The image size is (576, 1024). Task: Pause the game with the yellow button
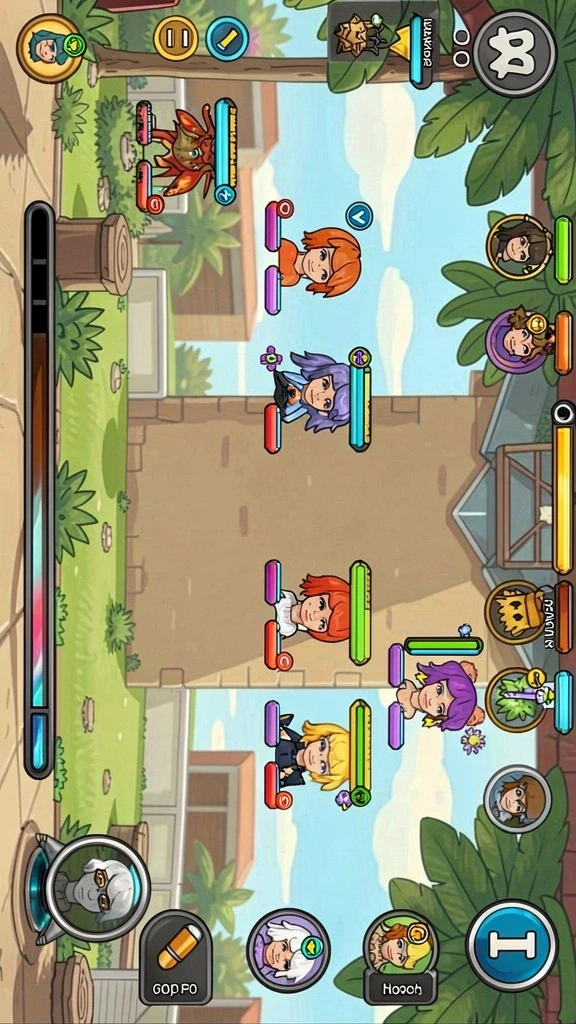[x=176, y=38]
